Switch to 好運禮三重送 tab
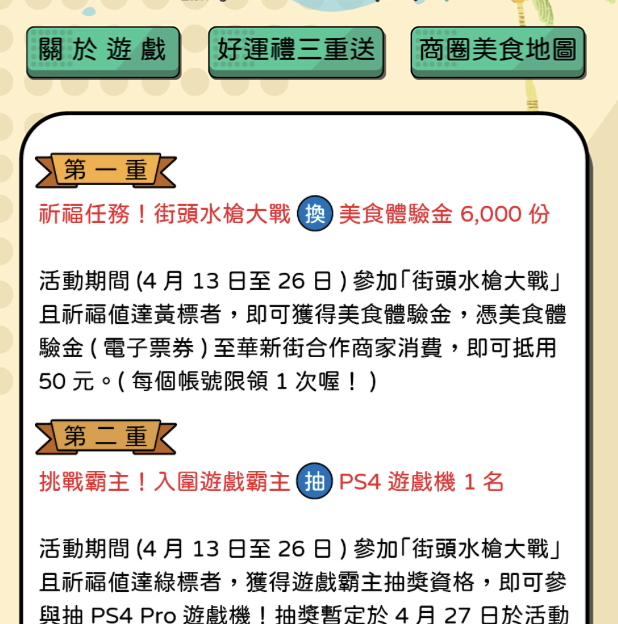The image size is (618, 624). [x=296, y=51]
